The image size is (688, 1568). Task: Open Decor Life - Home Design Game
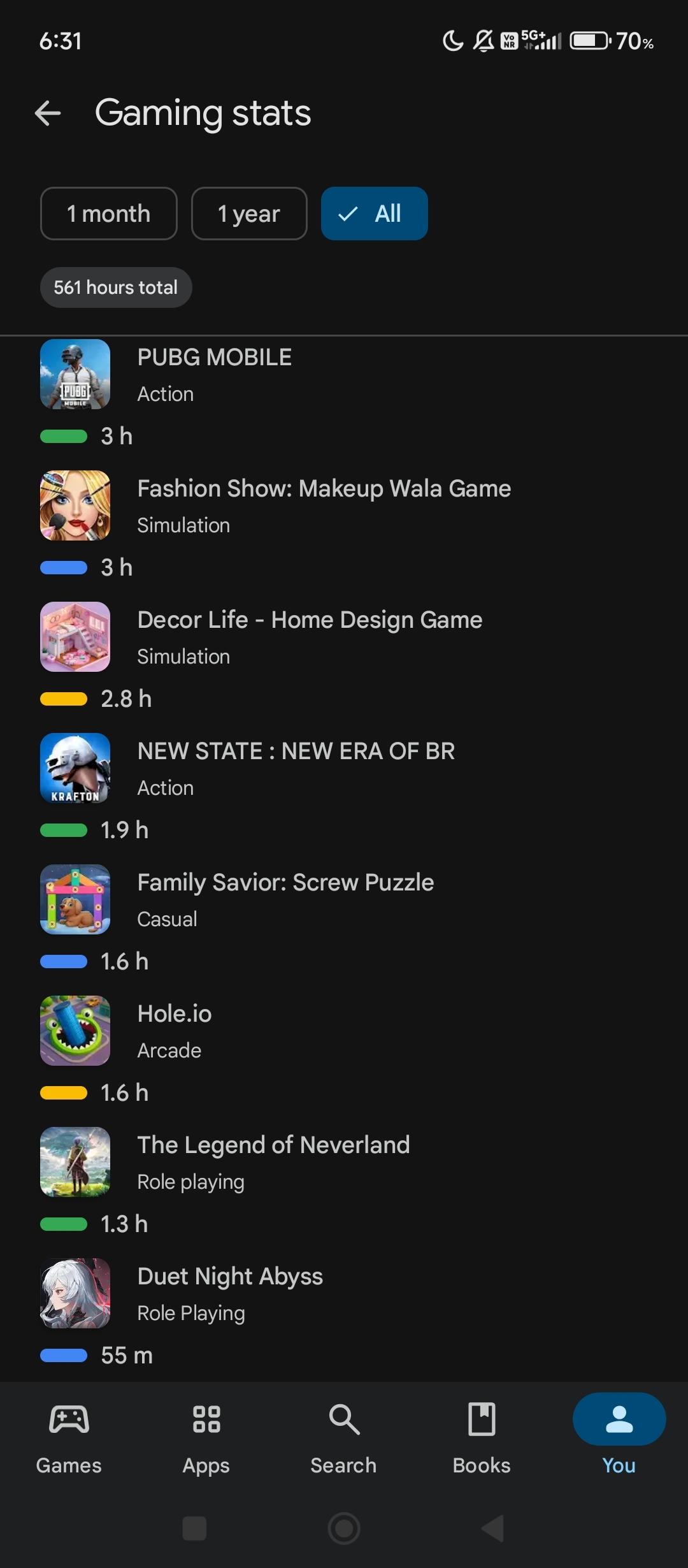click(310, 637)
